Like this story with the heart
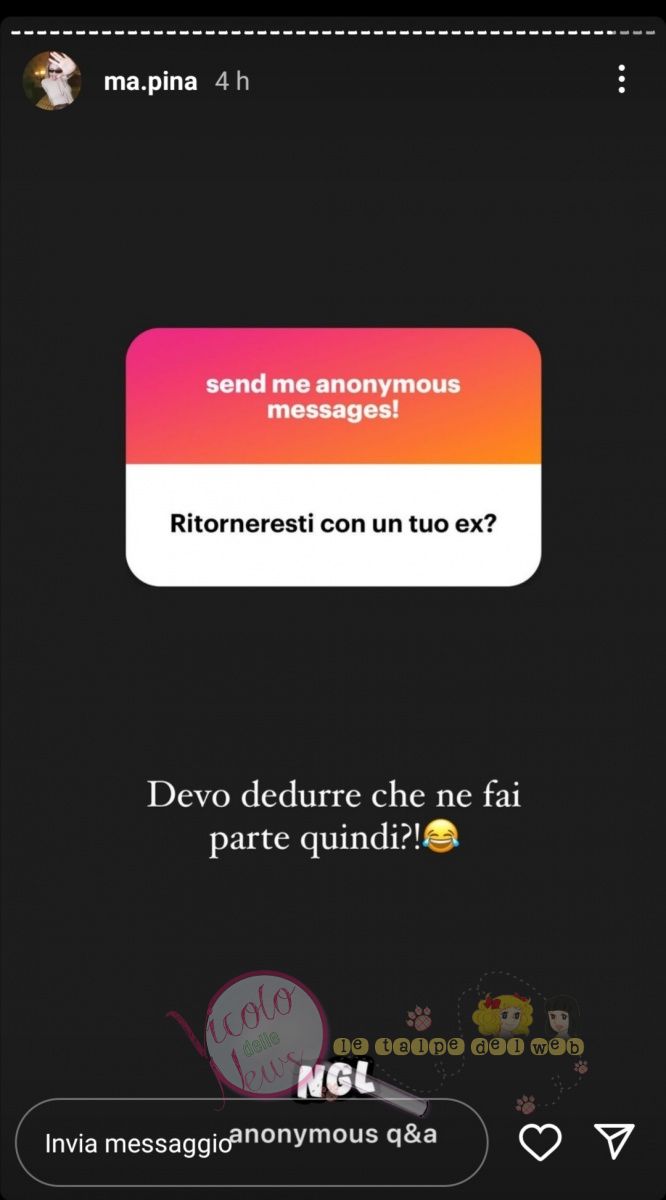The width and height of the screenshot is (666, 1200). [x=540, y=1142]
